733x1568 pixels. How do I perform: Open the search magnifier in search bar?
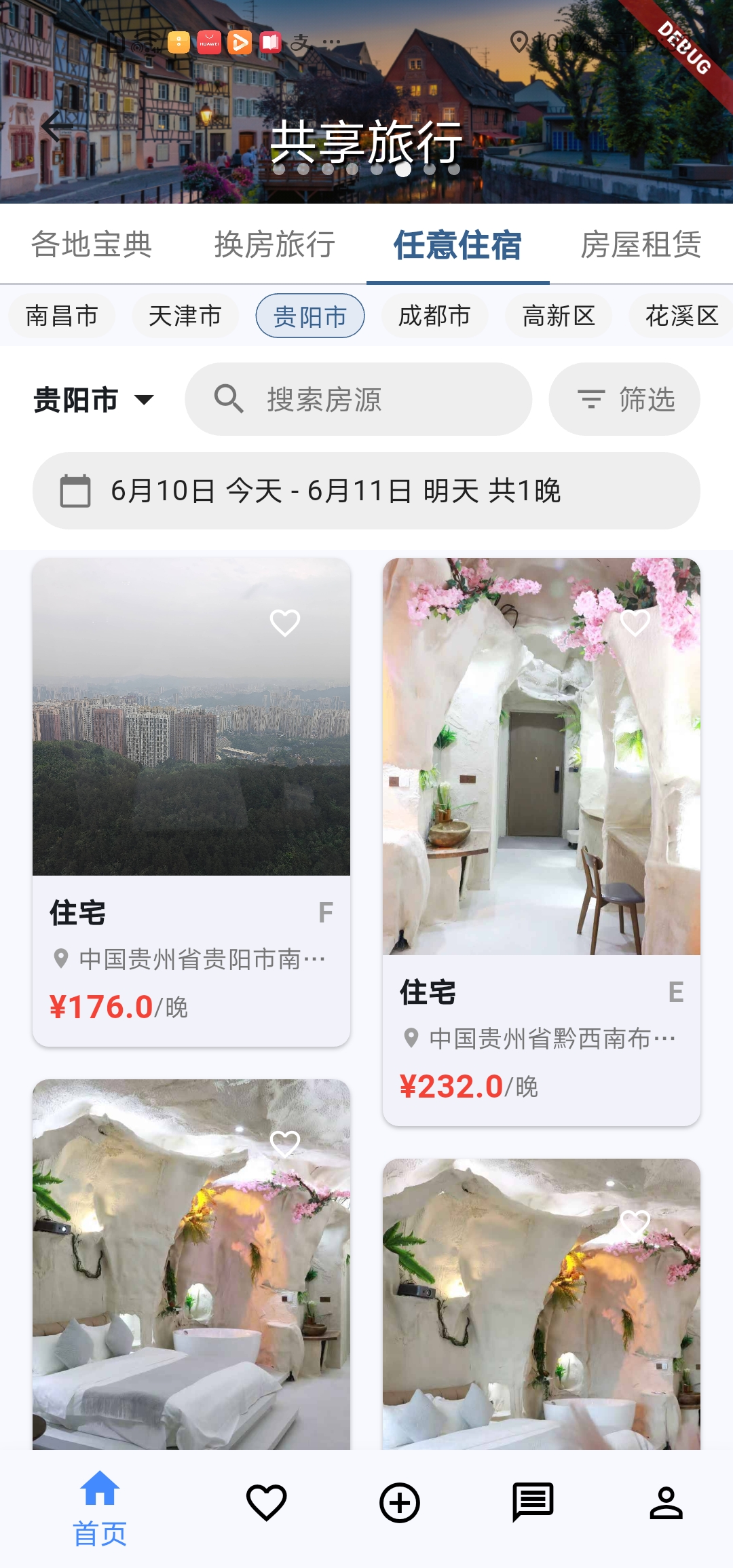pos(229,398)
